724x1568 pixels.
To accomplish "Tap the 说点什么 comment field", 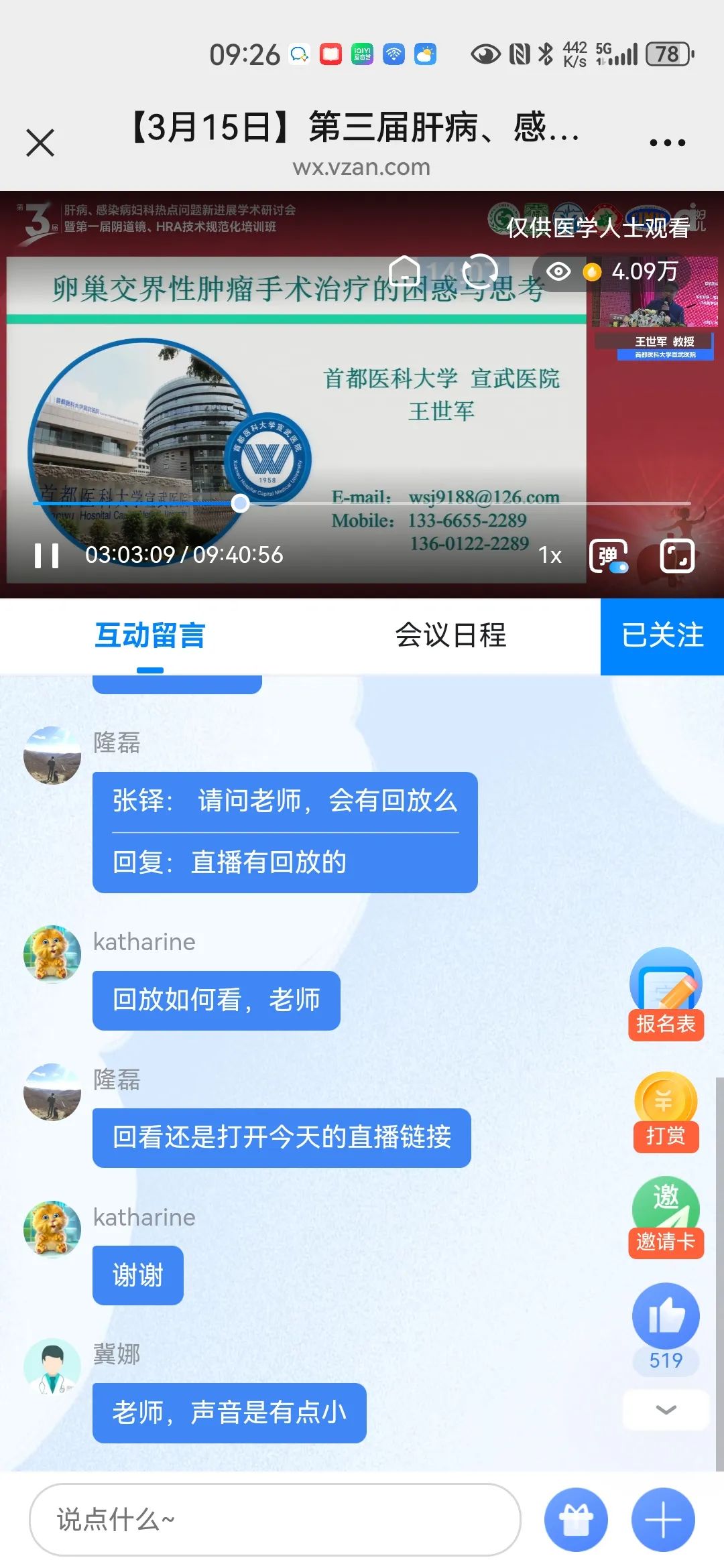I will tap(275, 1519).
